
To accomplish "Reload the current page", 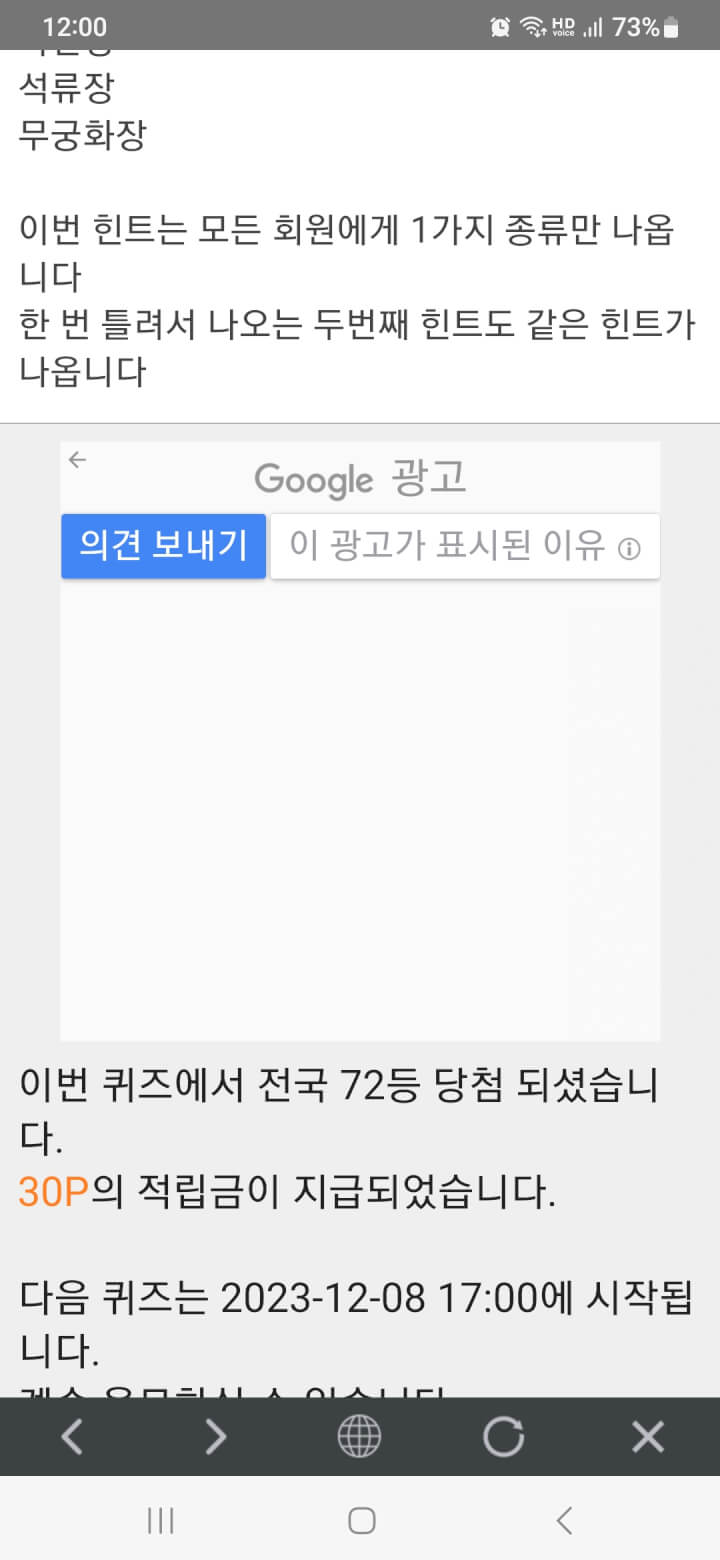I will (x=503, y=1437).
